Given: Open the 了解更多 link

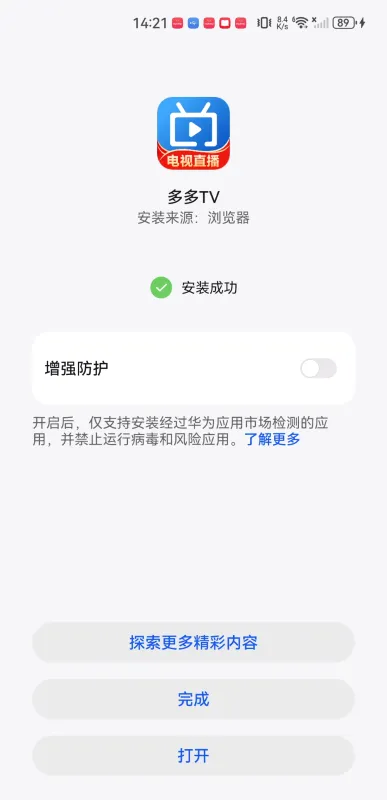Looking at the screenshot, I should [x=272, y=439].
